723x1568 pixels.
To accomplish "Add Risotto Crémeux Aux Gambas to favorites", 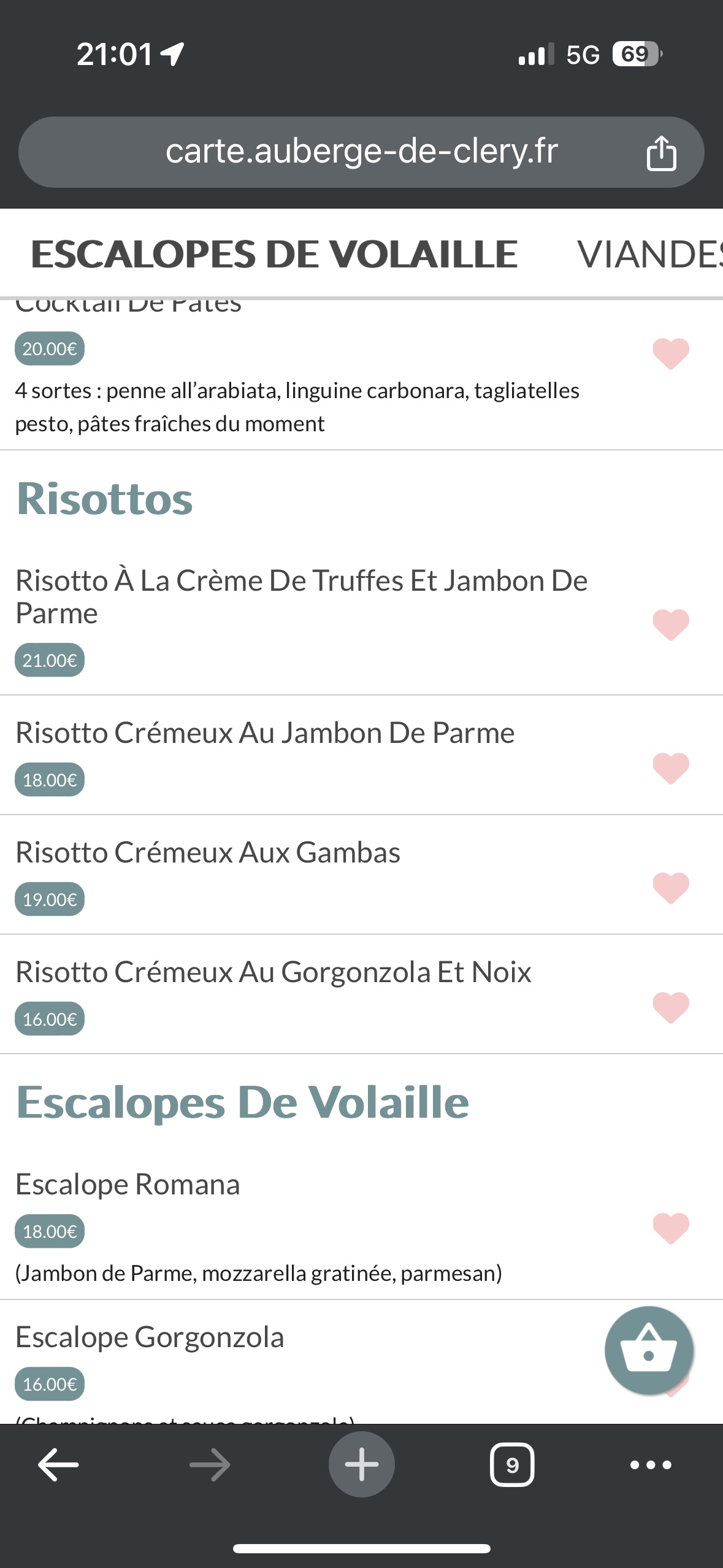I will point(671,888).
